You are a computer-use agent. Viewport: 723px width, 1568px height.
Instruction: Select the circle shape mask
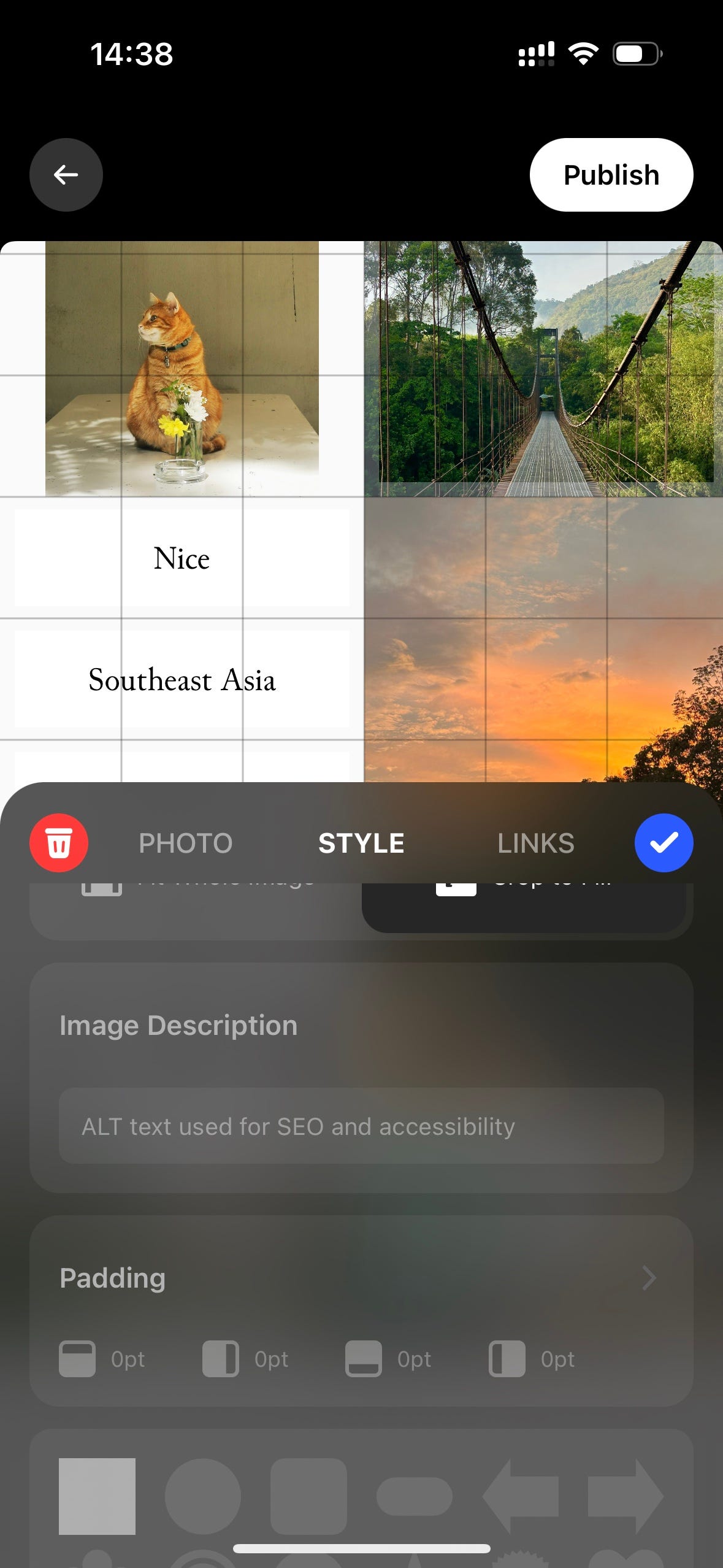[203, 1496]
